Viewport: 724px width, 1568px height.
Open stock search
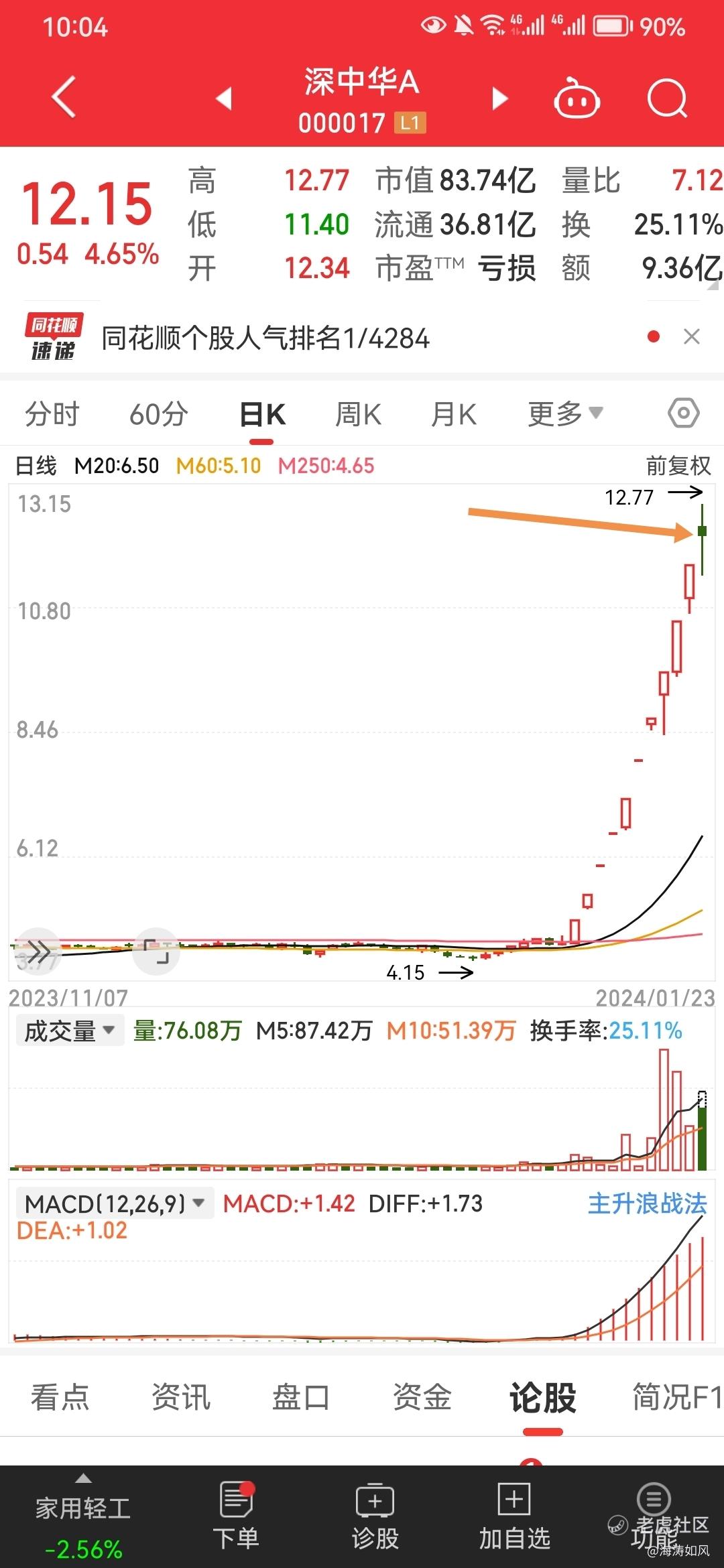667,99
